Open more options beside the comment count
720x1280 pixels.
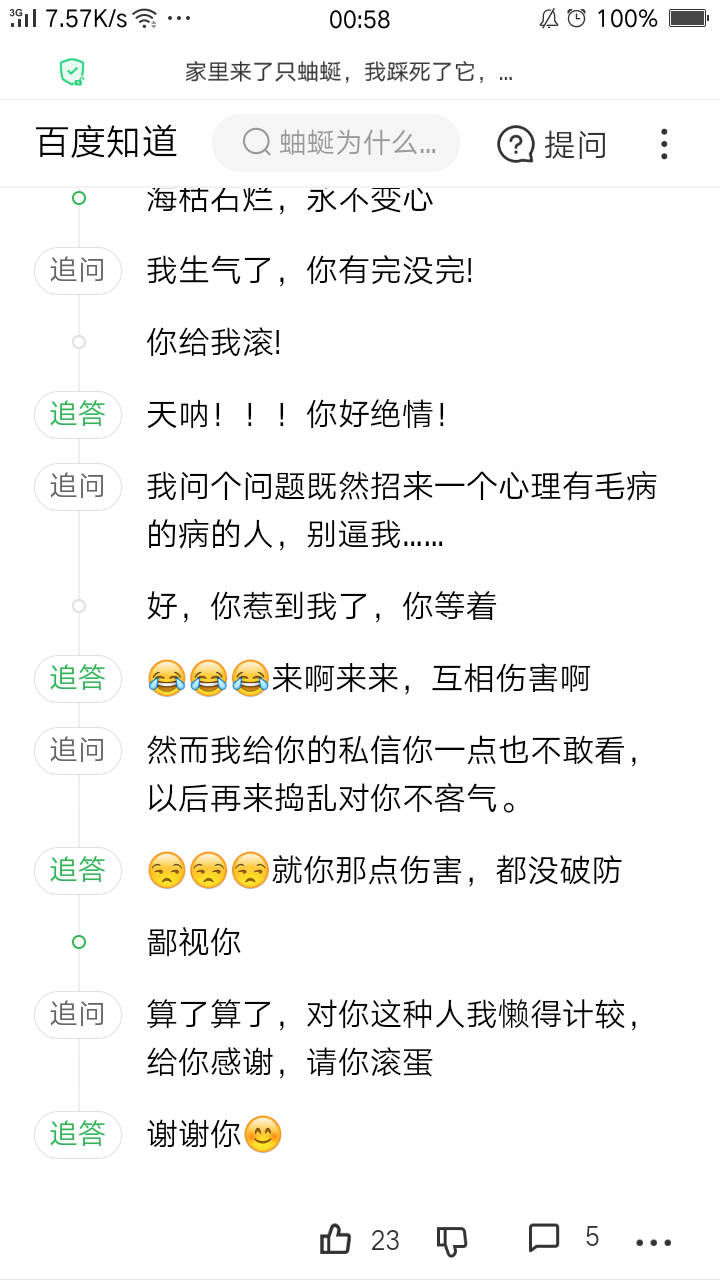point(654,1241)
